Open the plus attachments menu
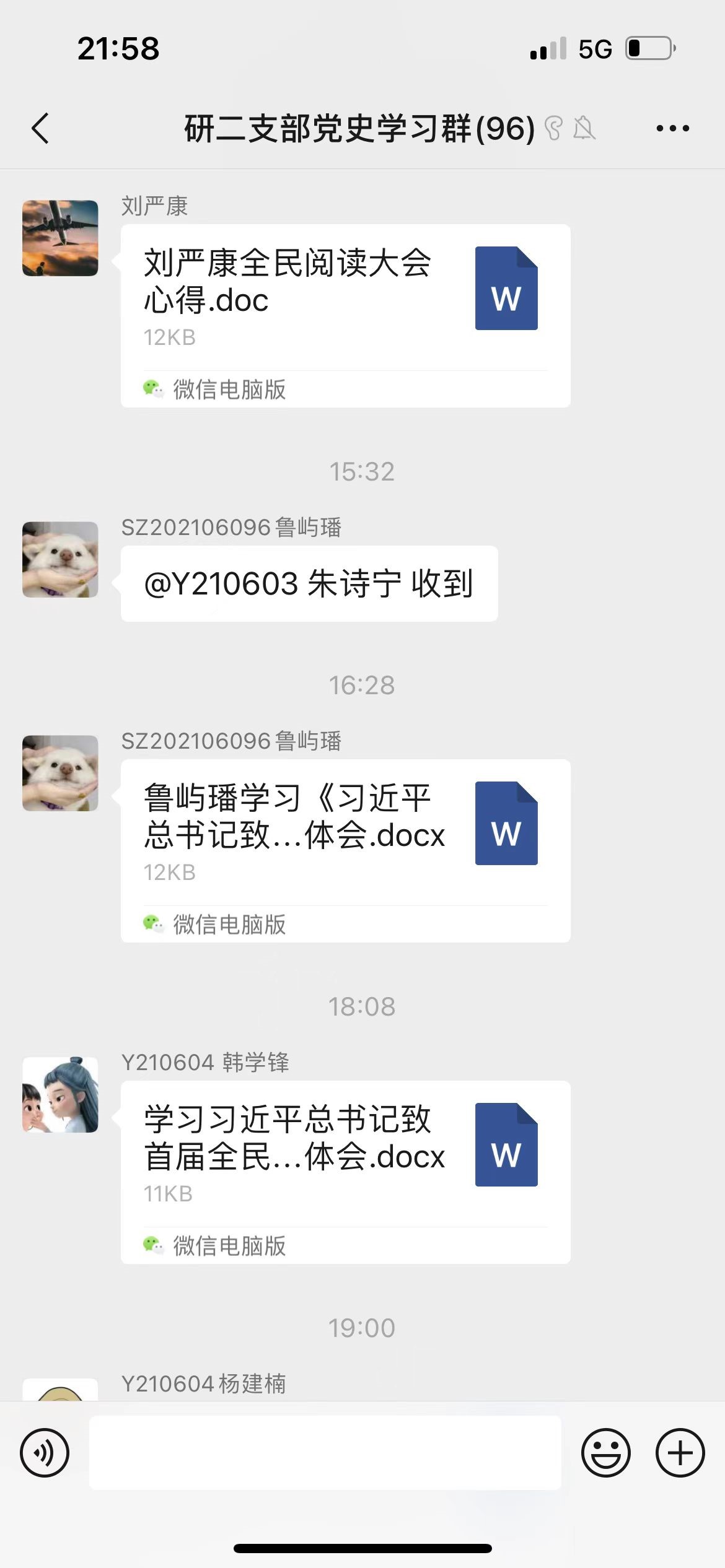 click(x=680, y=1453)
